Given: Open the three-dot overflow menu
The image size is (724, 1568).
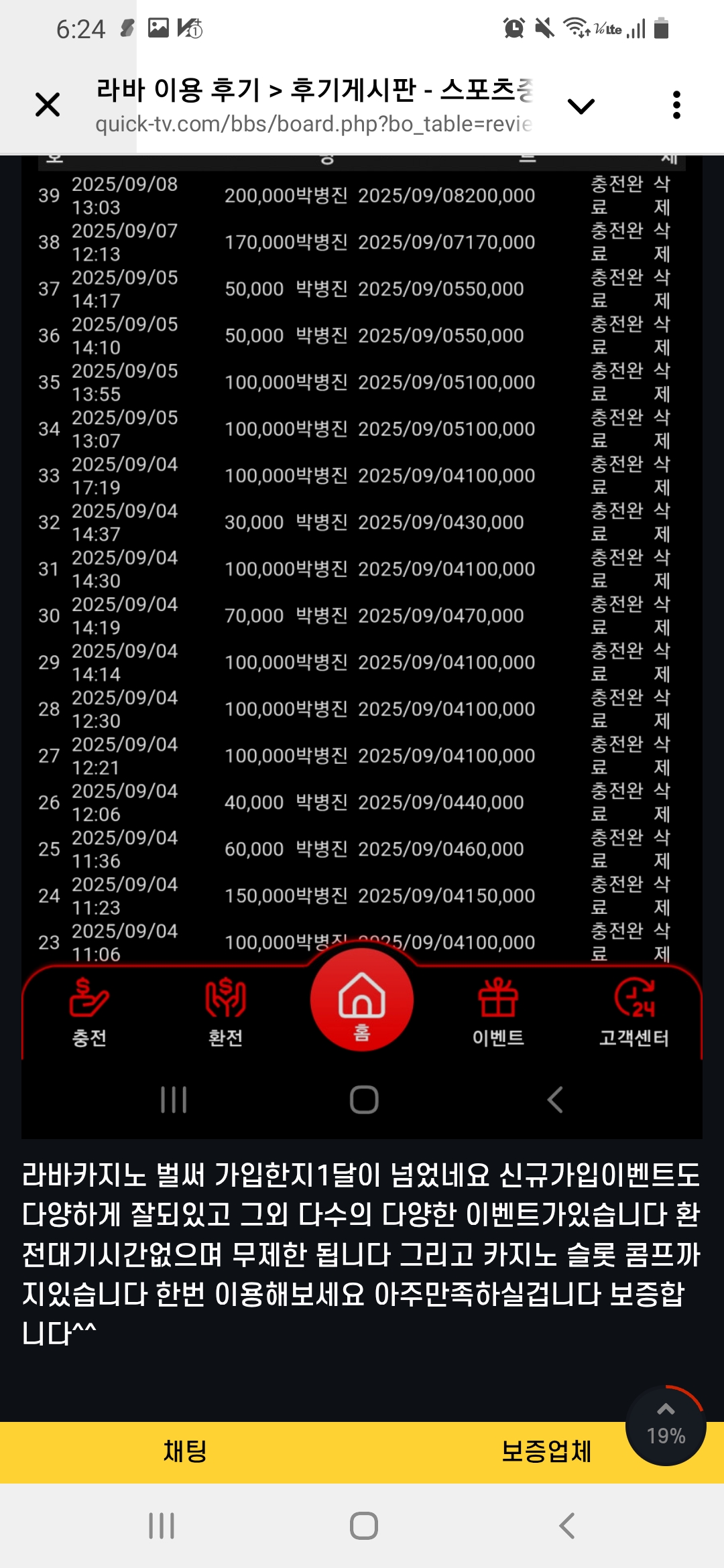Looking at the screenshot, I should (x=676, y=105).
